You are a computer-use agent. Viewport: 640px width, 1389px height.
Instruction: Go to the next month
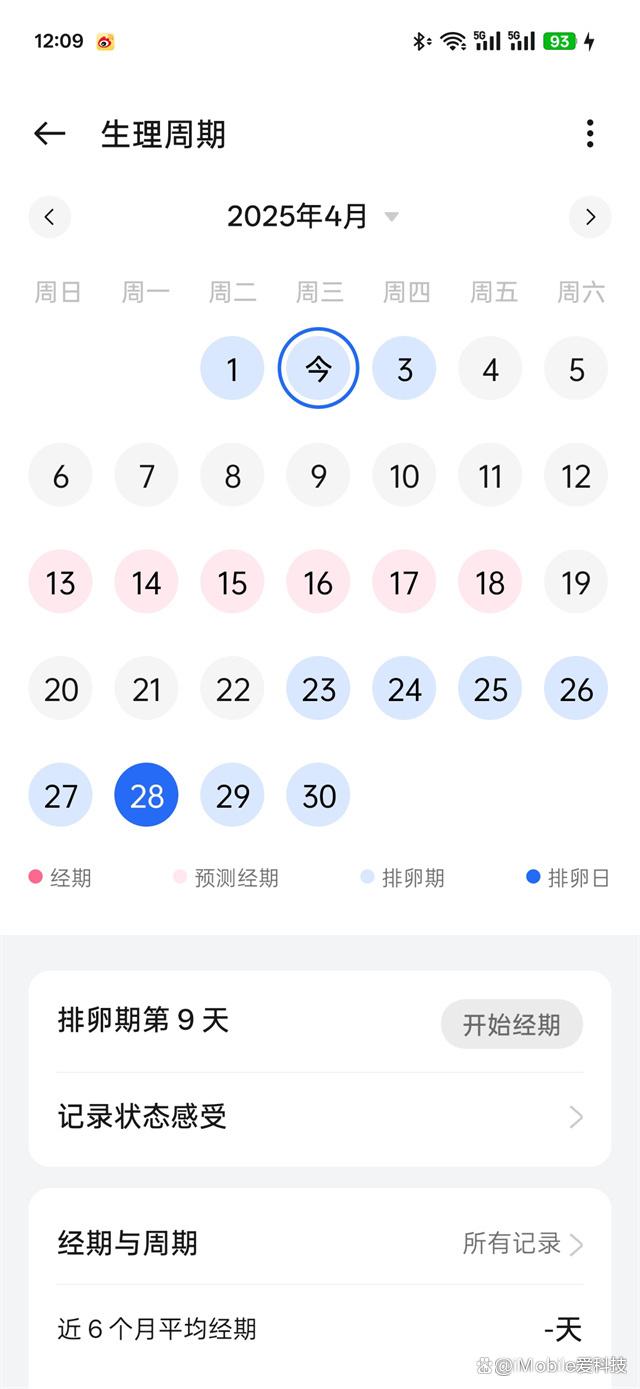click(x=590, y=216)
